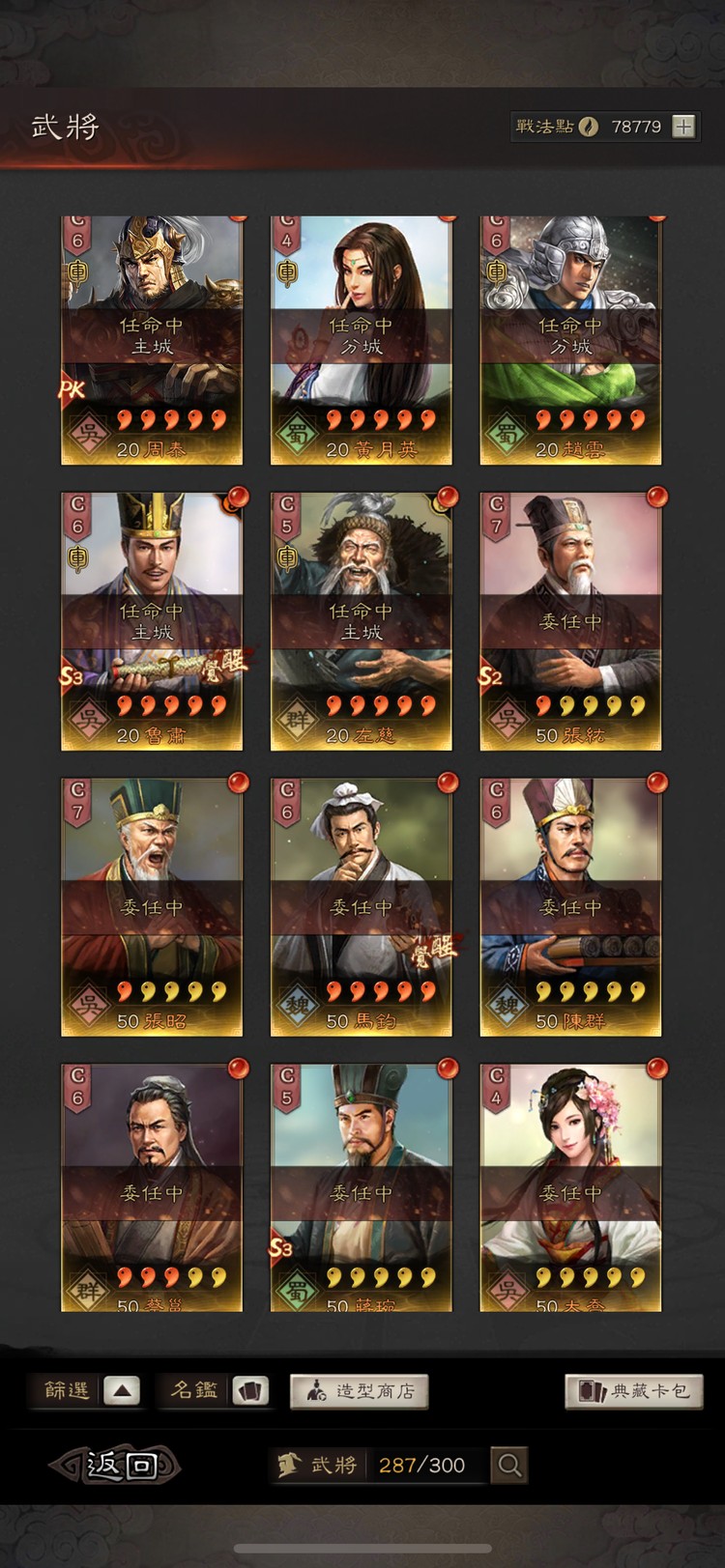Viewport: 725px width, 1568px height.
Task: Select the 大喬 general card
Action: 570,1188
